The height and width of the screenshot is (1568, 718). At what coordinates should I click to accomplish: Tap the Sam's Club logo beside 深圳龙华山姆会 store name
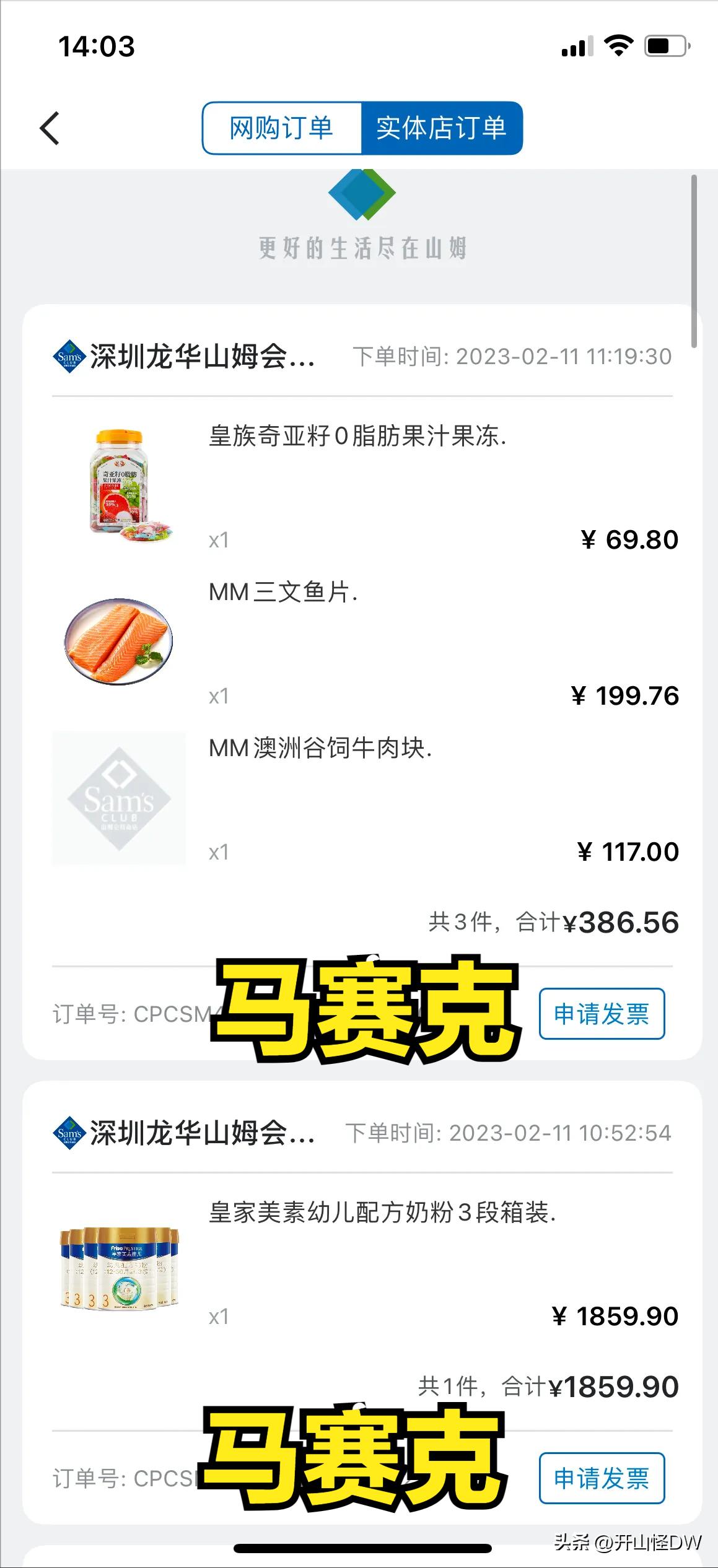pyautogui.click(x=68, y=355)
